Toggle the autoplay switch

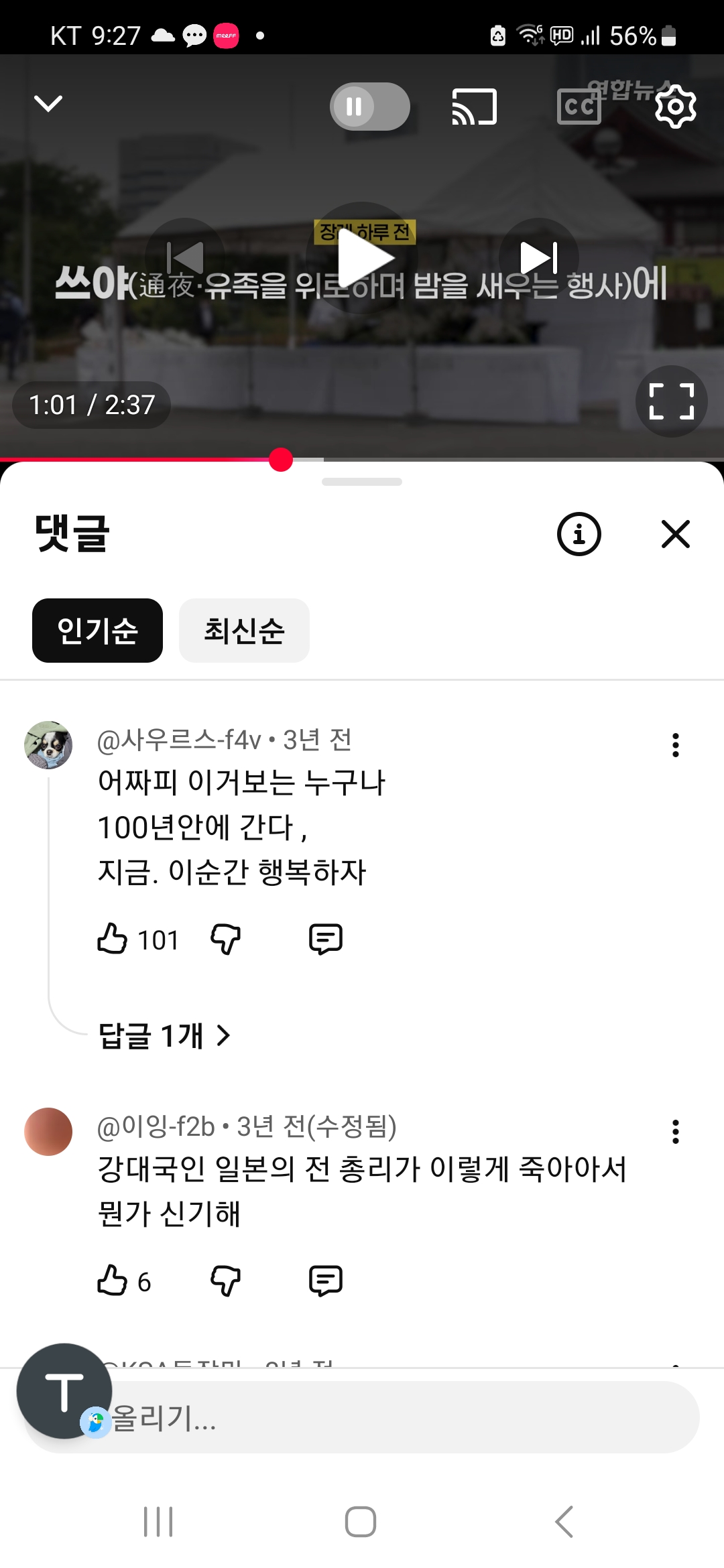369,107
